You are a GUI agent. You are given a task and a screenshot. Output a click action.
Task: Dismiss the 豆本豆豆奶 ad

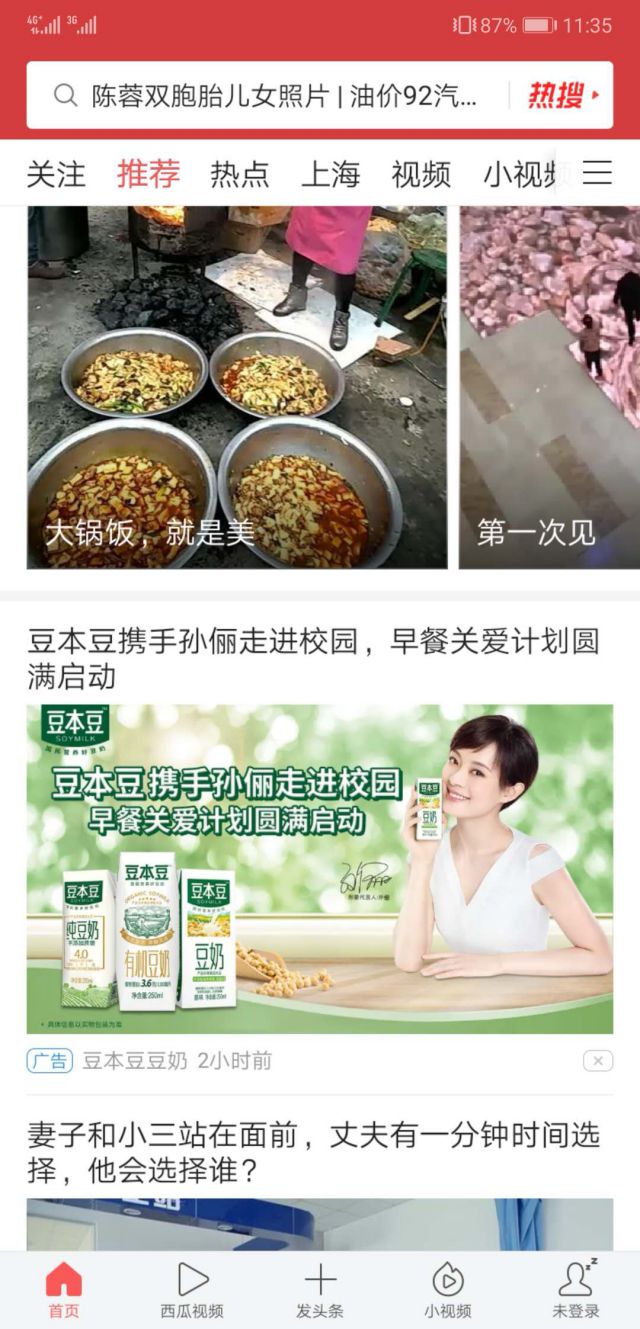tap(597, 1061)
